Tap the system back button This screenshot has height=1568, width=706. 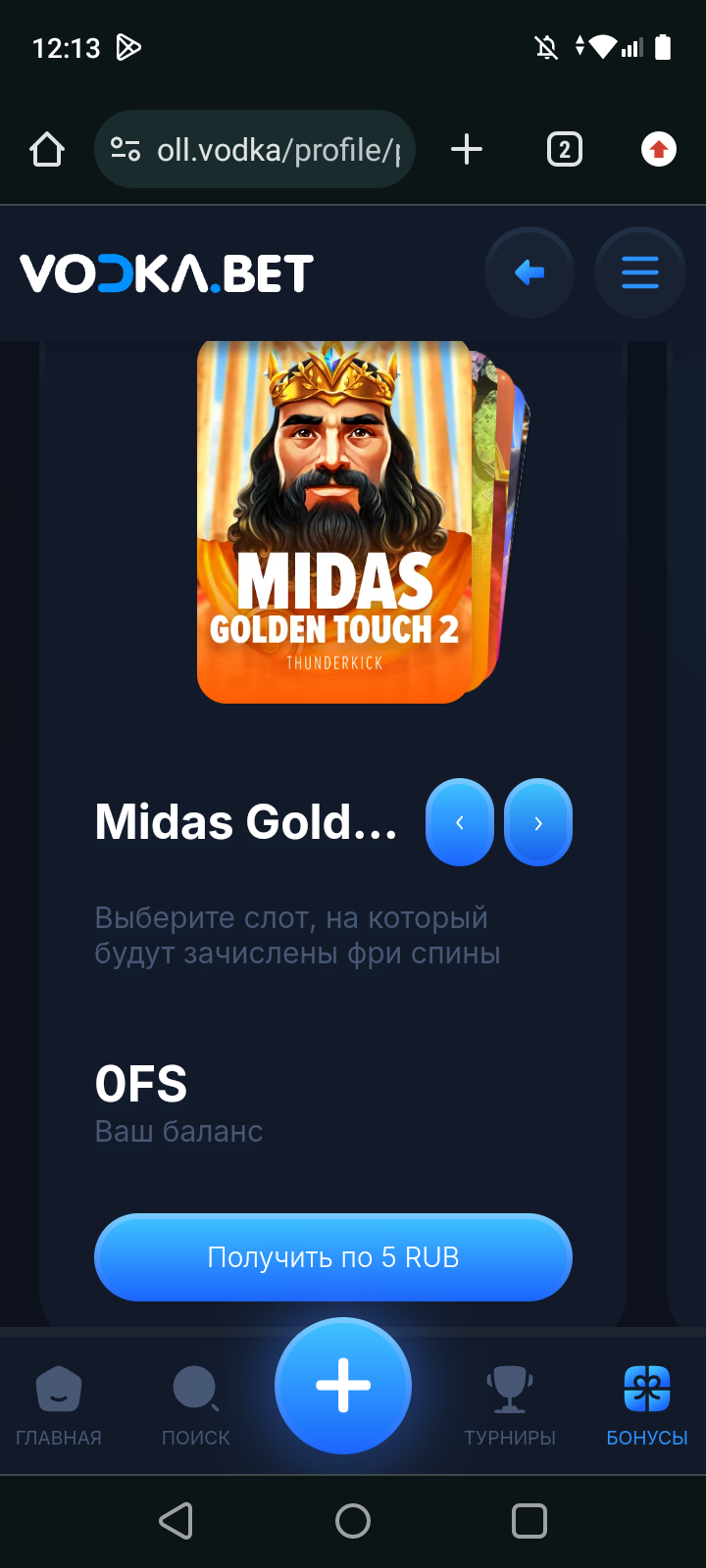(x=176, y=1521)
